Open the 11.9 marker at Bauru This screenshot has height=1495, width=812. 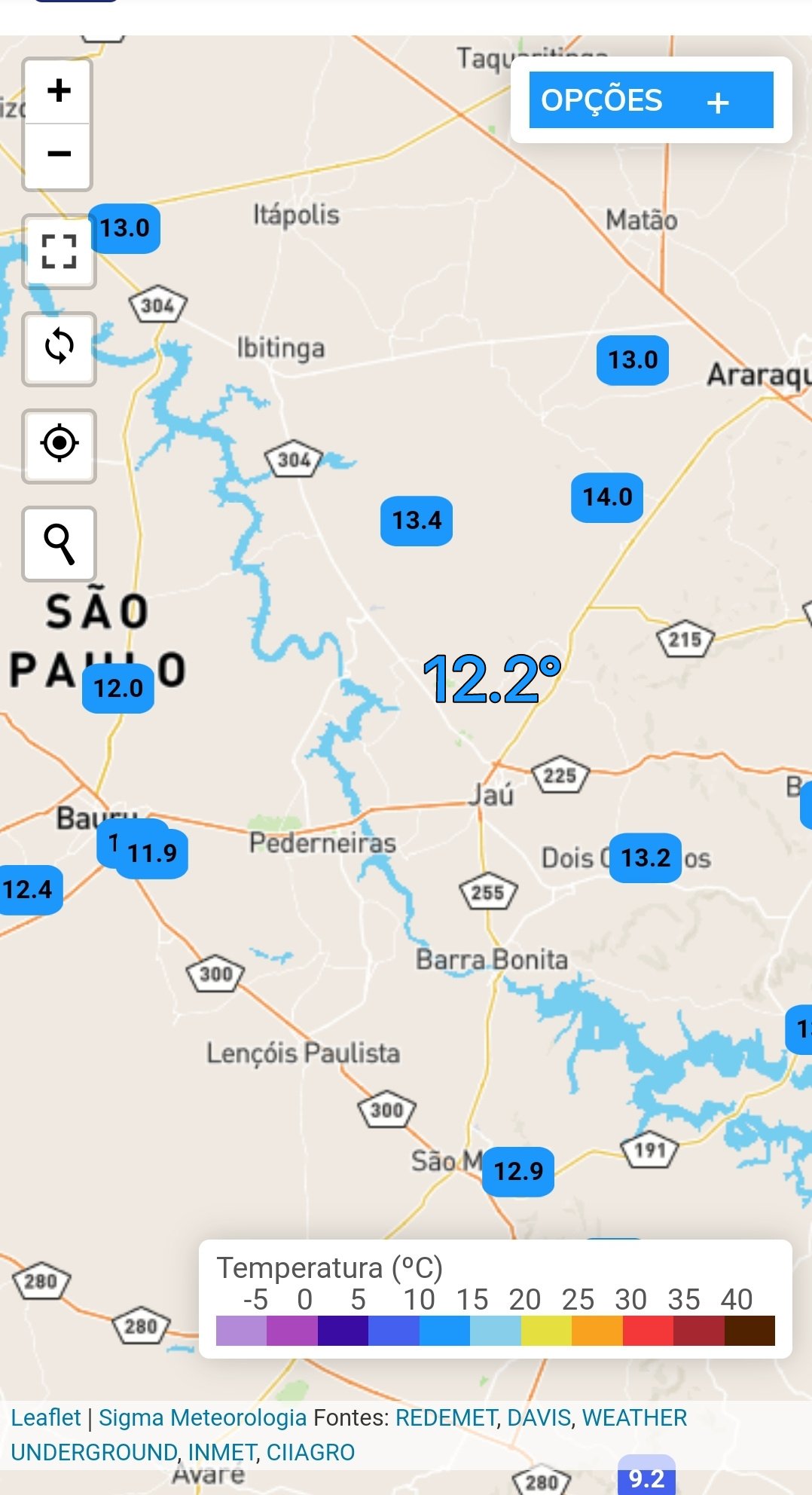[x=151, y=854]
